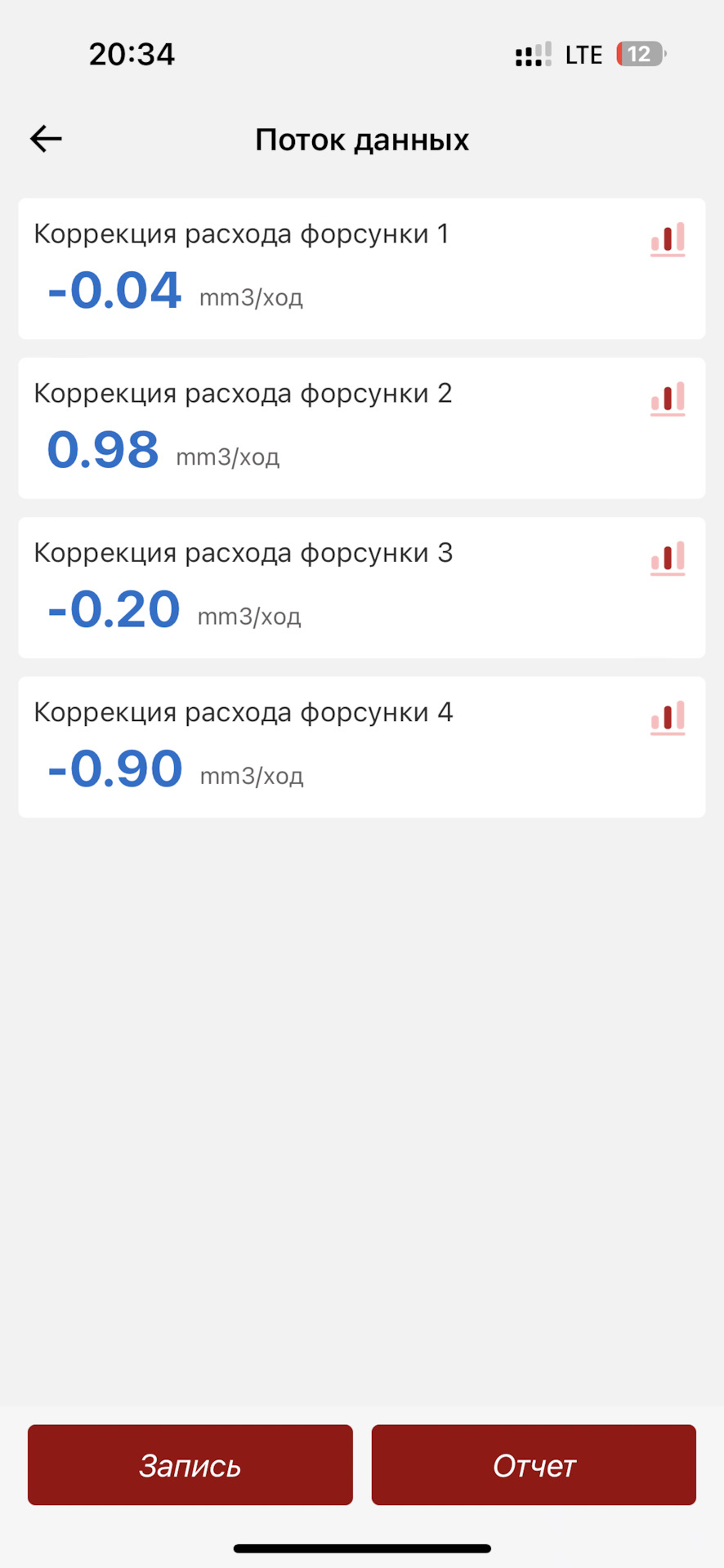Click the cellular signal bars icon

coord(532,53)
